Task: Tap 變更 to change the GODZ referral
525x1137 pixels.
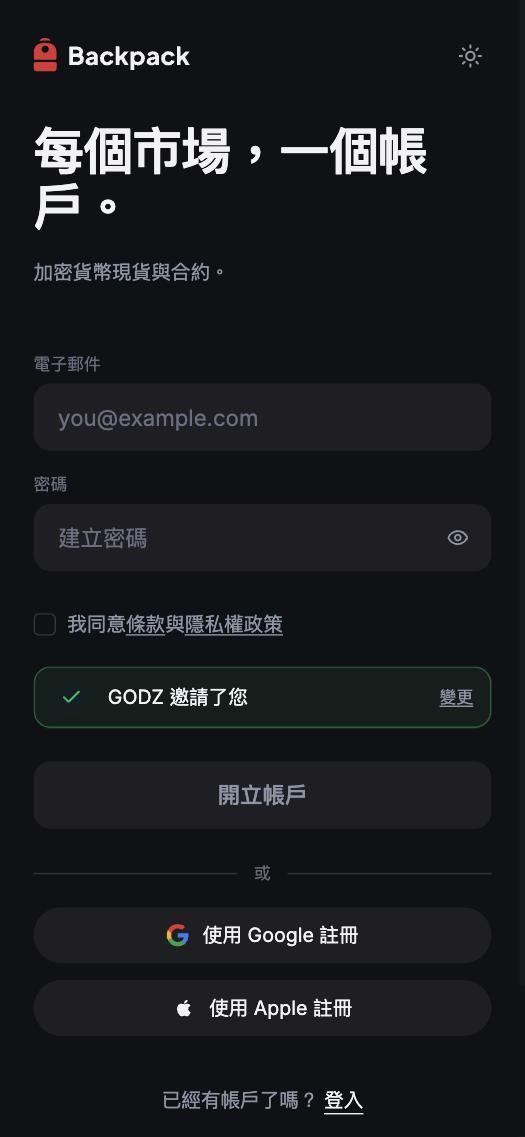Action: point(456,698)
